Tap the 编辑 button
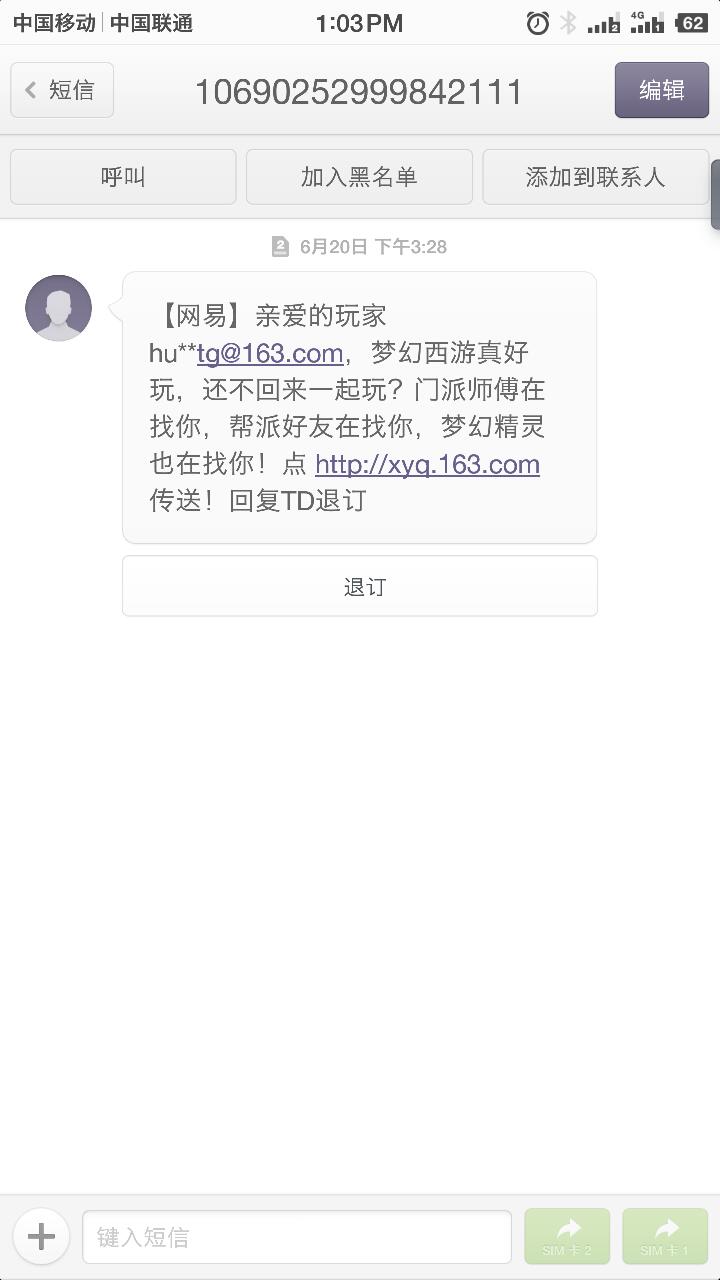This screenshot has width=720, height=1280. pyautogui.click(x=661, y=90)
